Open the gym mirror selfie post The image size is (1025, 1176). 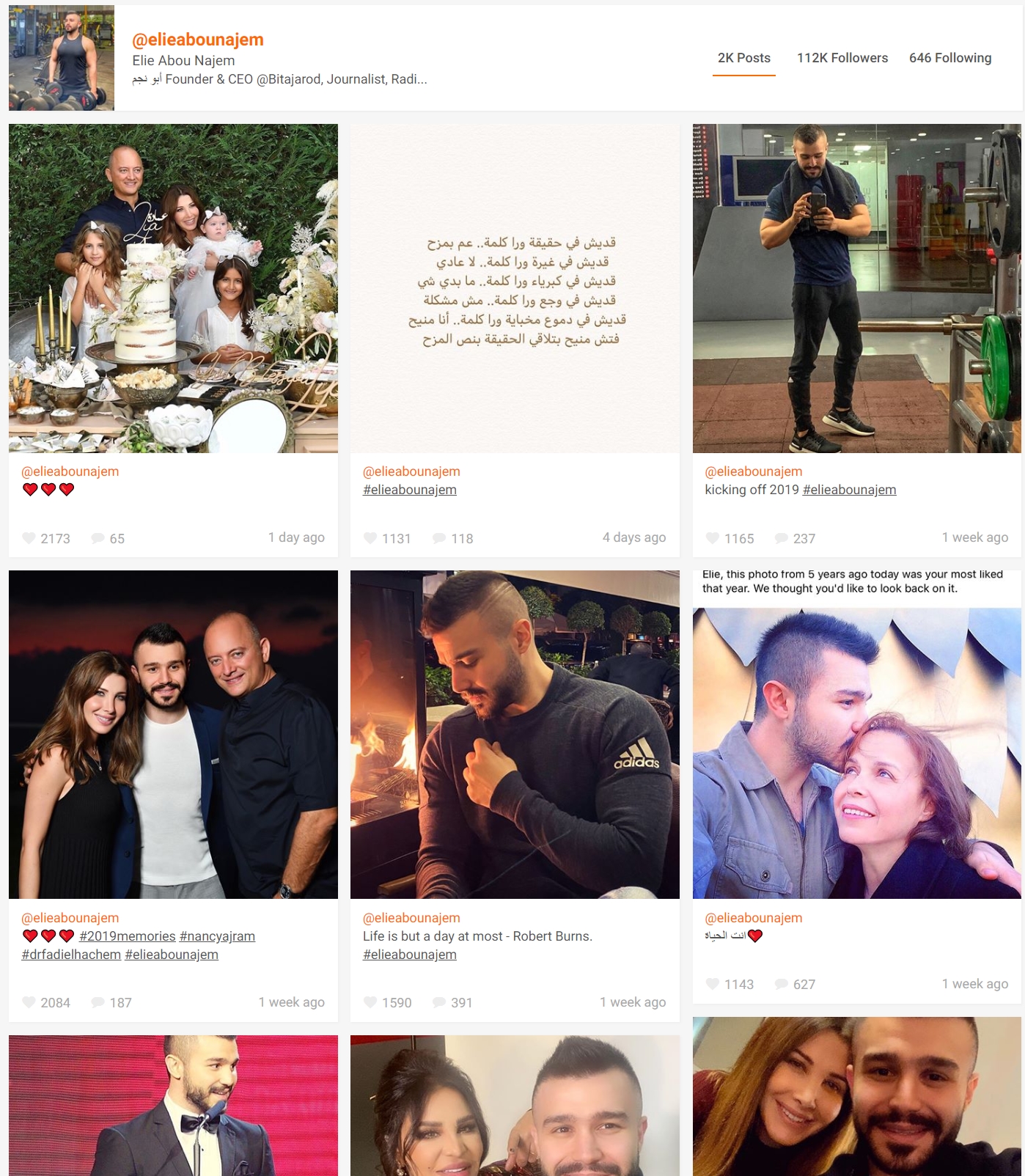856,288
